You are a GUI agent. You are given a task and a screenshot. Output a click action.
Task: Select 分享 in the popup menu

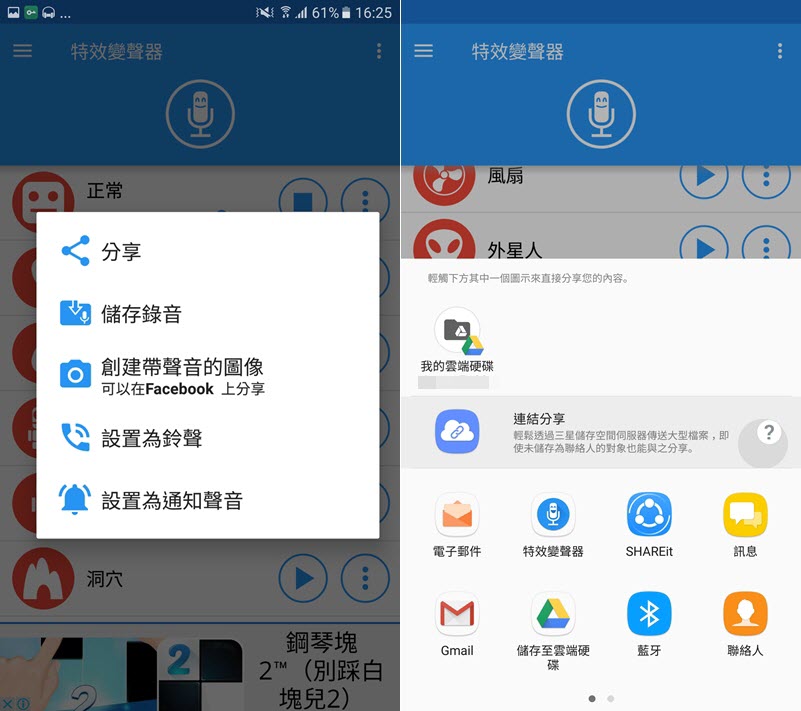pos(120,252)
